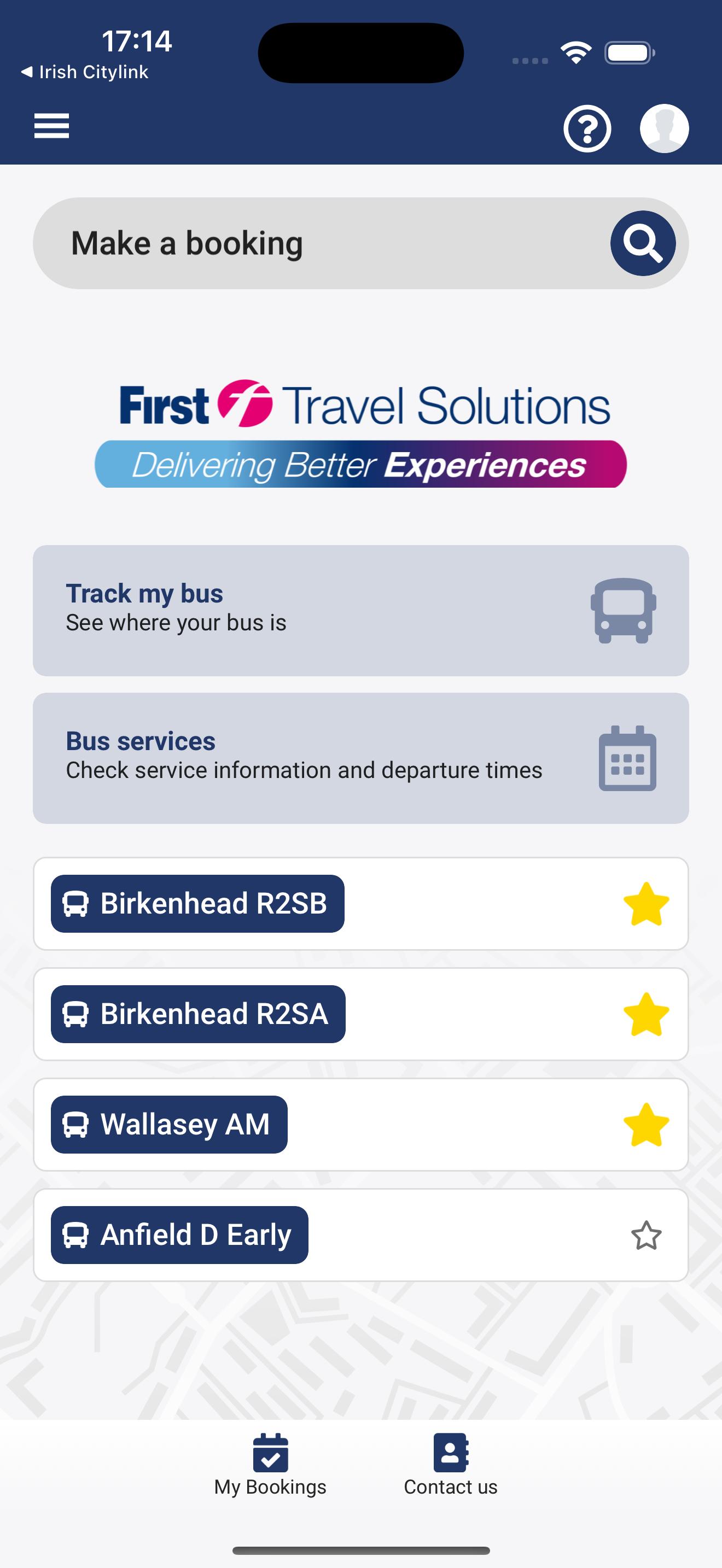Favorite Anfield D Early with the star
The width and height of the screenshot is (722, 1568).
(646, 1235)
